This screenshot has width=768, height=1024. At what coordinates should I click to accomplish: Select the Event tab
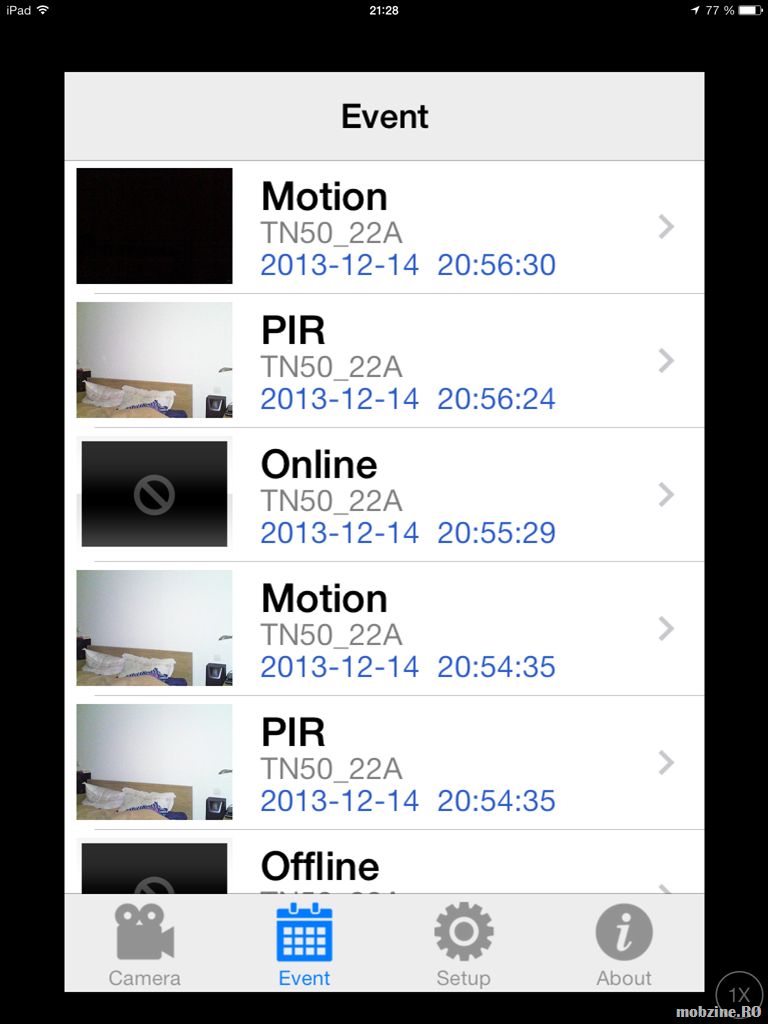[304, 944]
